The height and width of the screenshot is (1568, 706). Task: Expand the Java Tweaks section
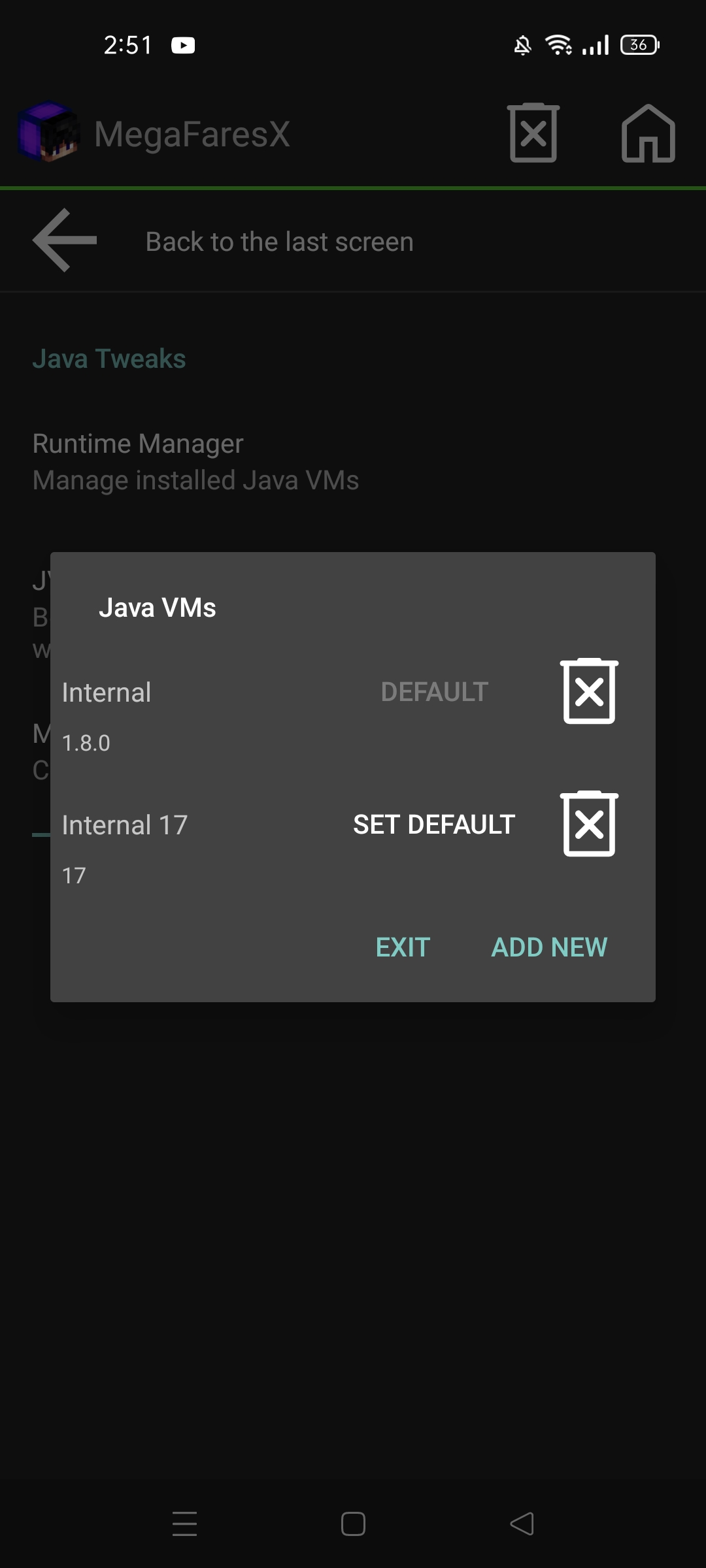pos(110,358)
